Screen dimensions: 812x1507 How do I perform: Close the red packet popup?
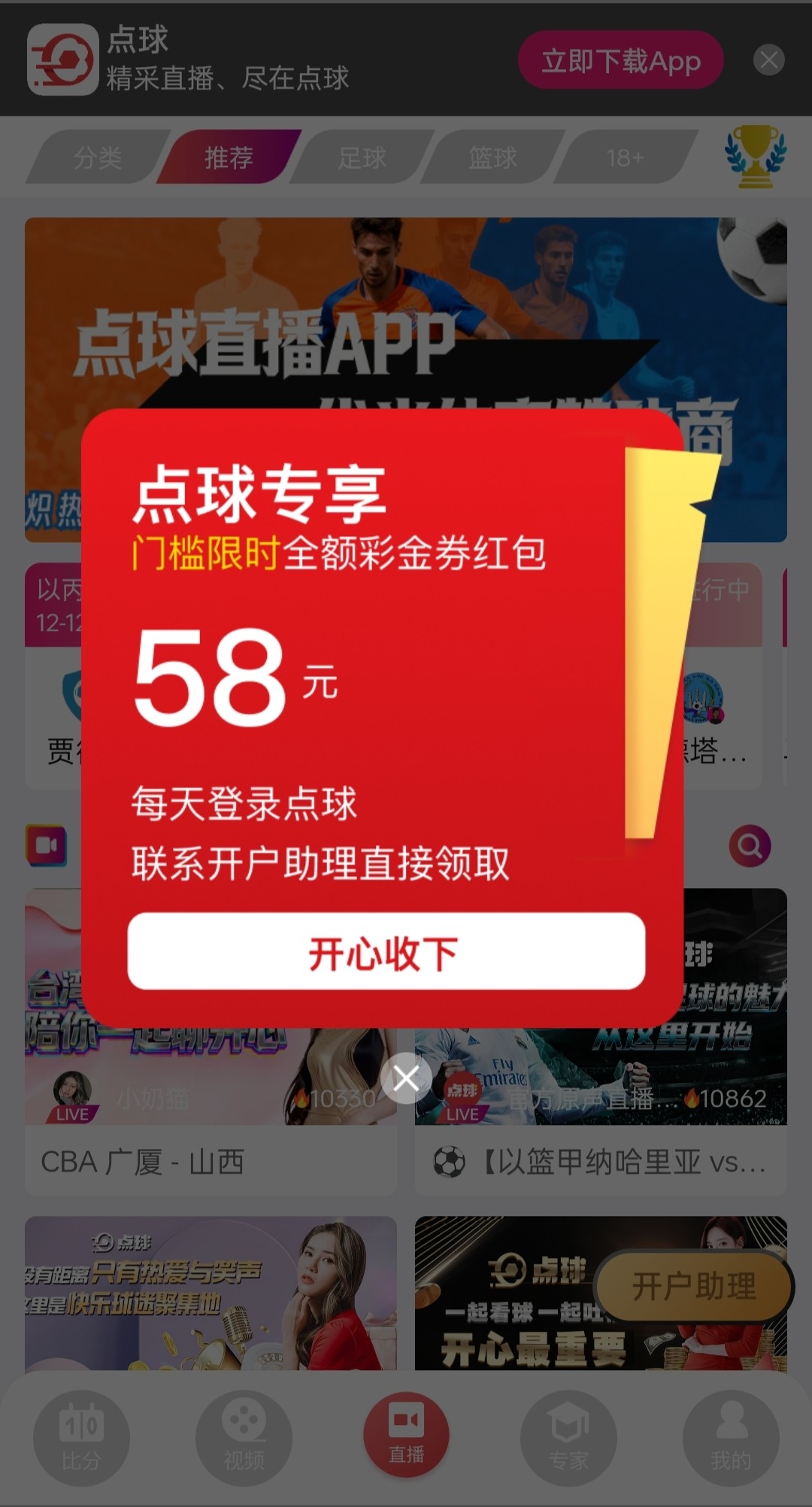[x=406, y=1079]
